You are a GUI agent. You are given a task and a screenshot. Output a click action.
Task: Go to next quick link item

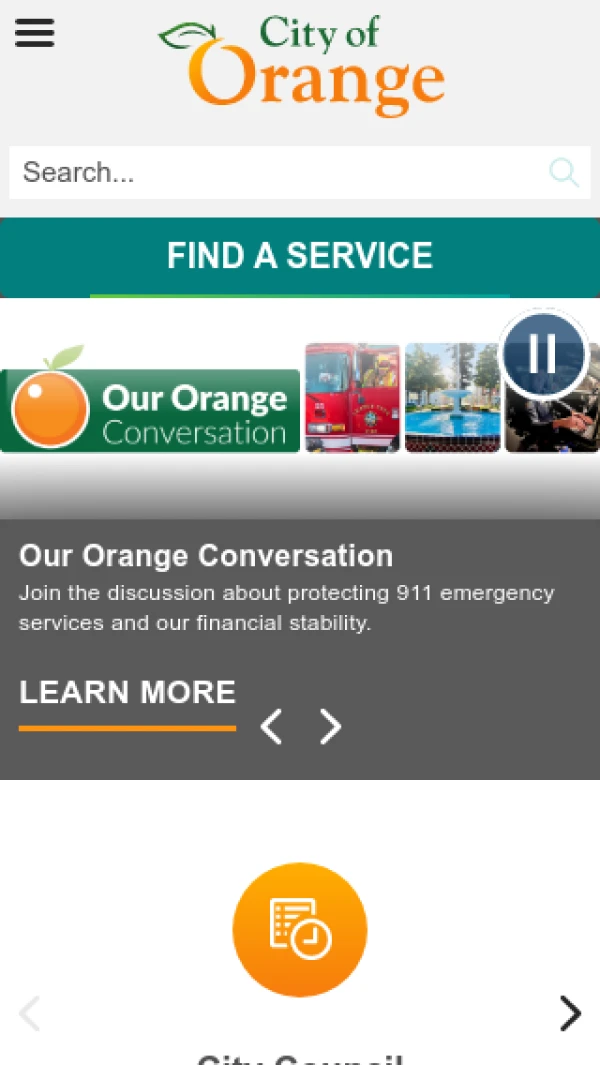(x=569, y=1013)
